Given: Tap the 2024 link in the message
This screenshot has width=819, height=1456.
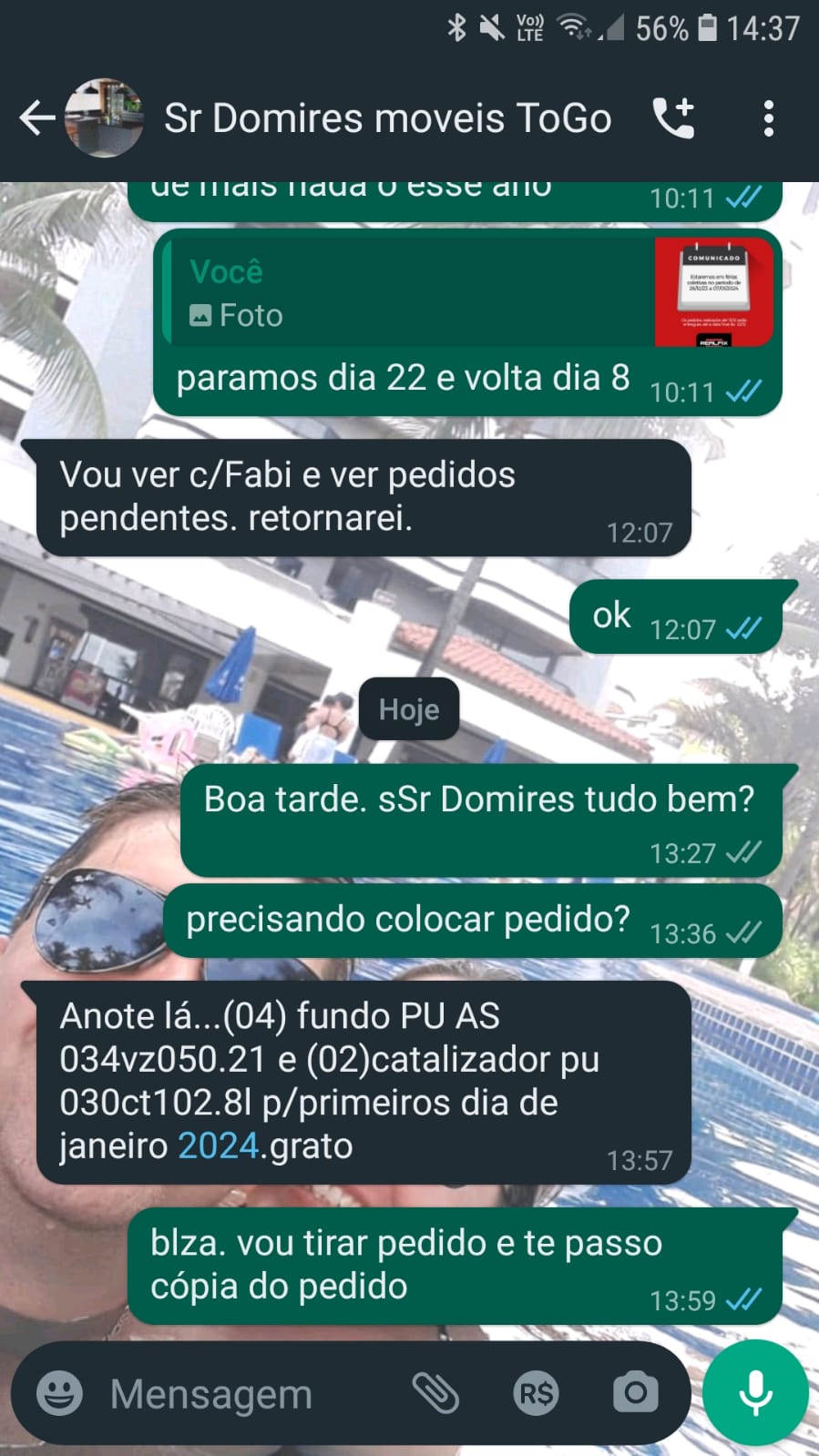Looking at the screenshot, I should coord(218,1145).
